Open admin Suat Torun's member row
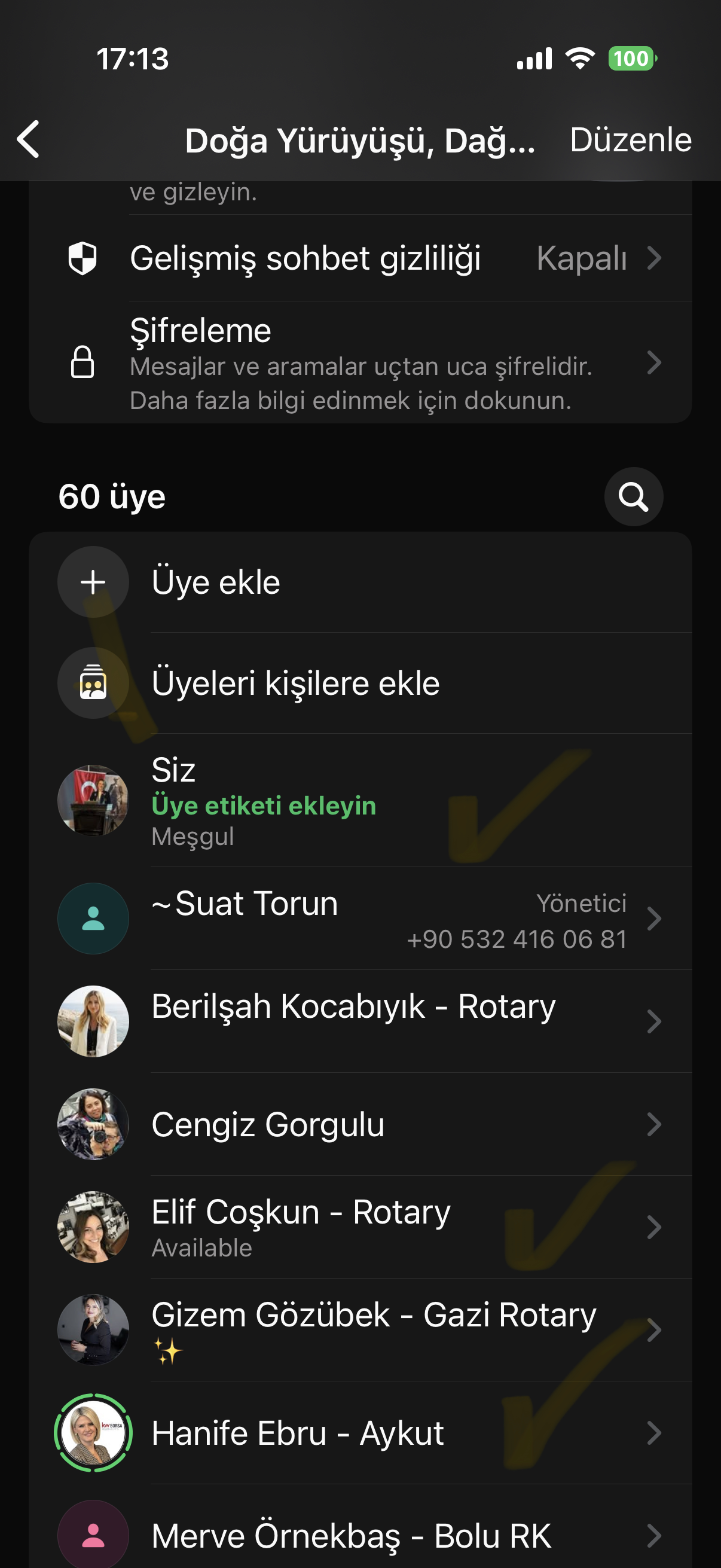The width and height of the screenshot is (721, 1568). point(360,919)
